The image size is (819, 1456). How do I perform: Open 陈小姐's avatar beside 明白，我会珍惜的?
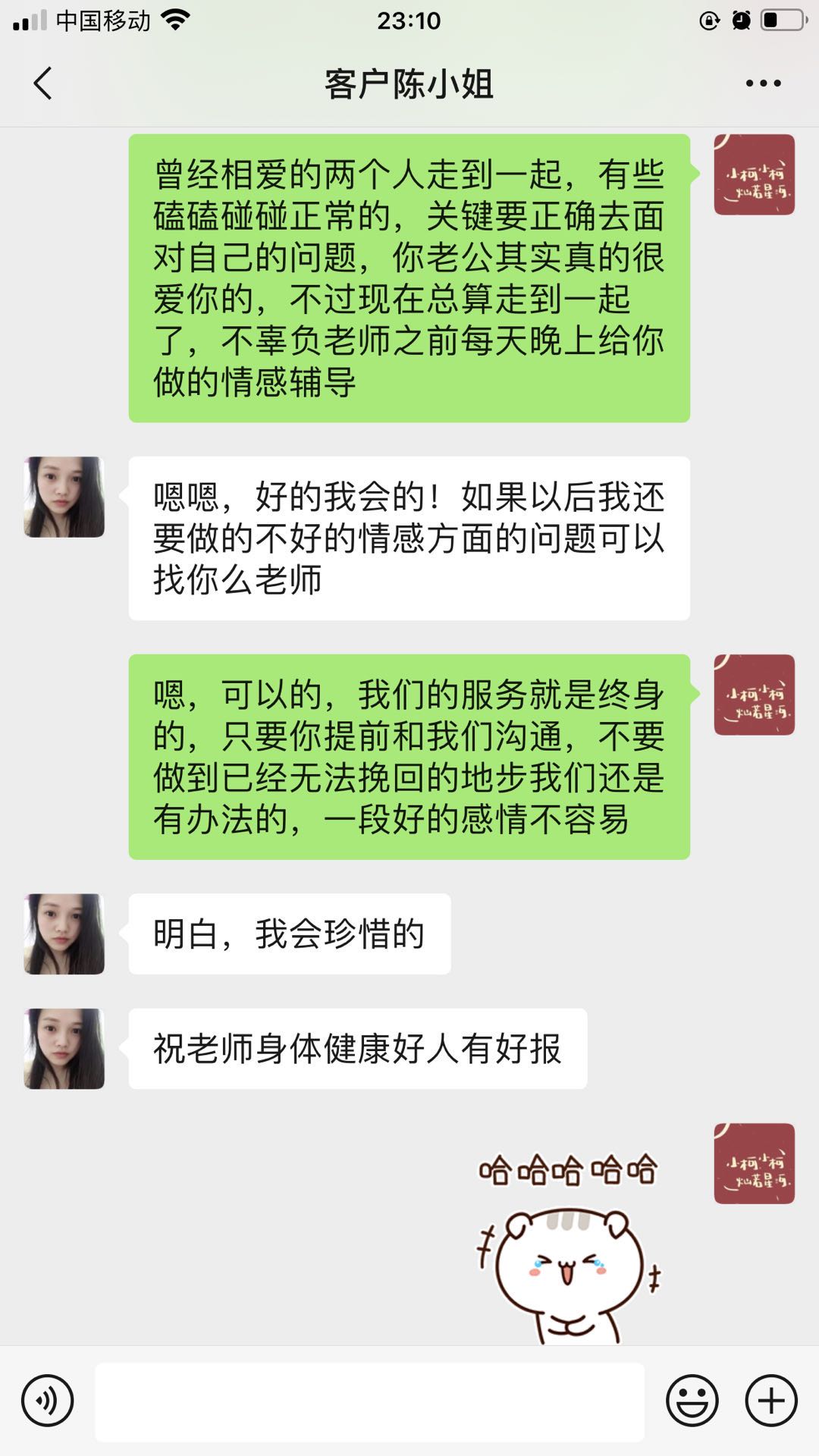64,934
